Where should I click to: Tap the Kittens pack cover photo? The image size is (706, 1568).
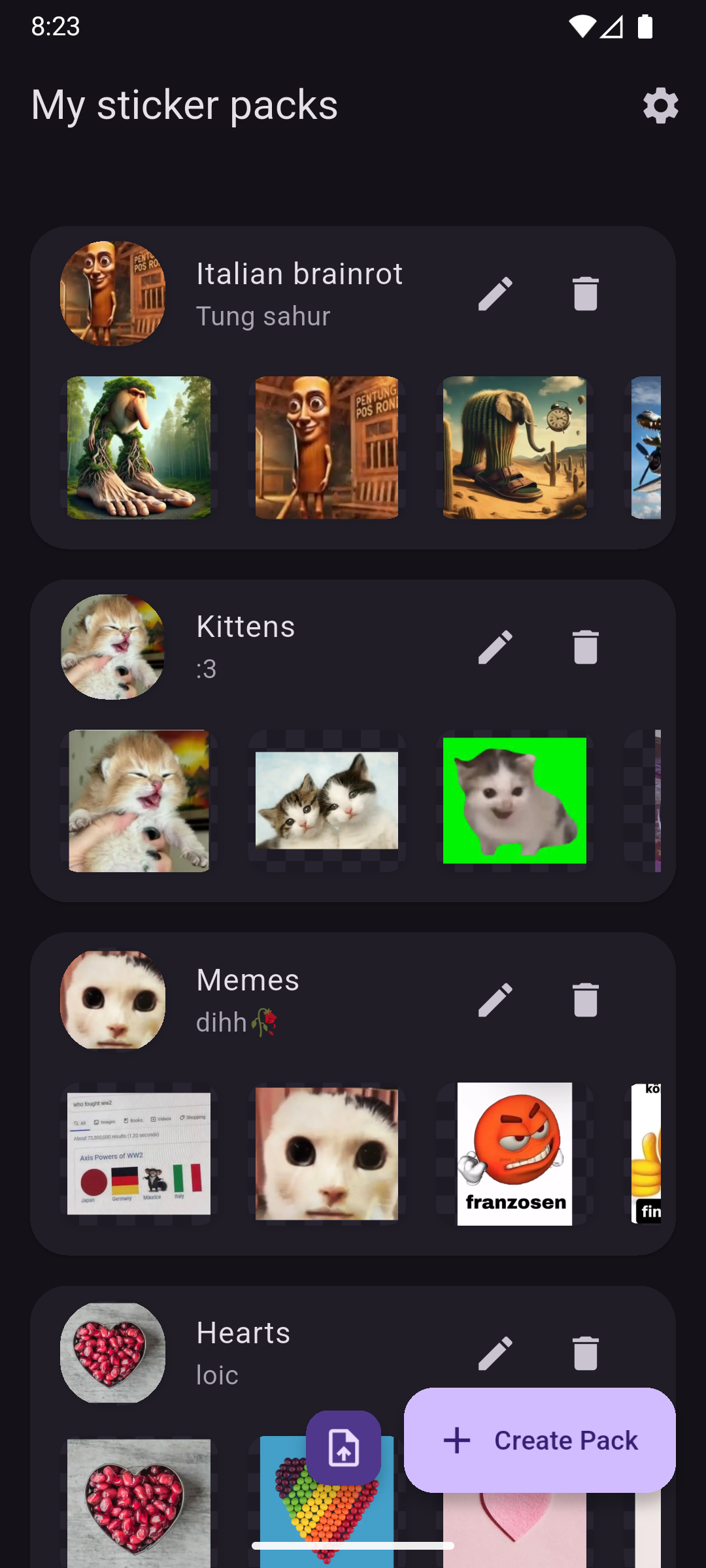[112, 647]
